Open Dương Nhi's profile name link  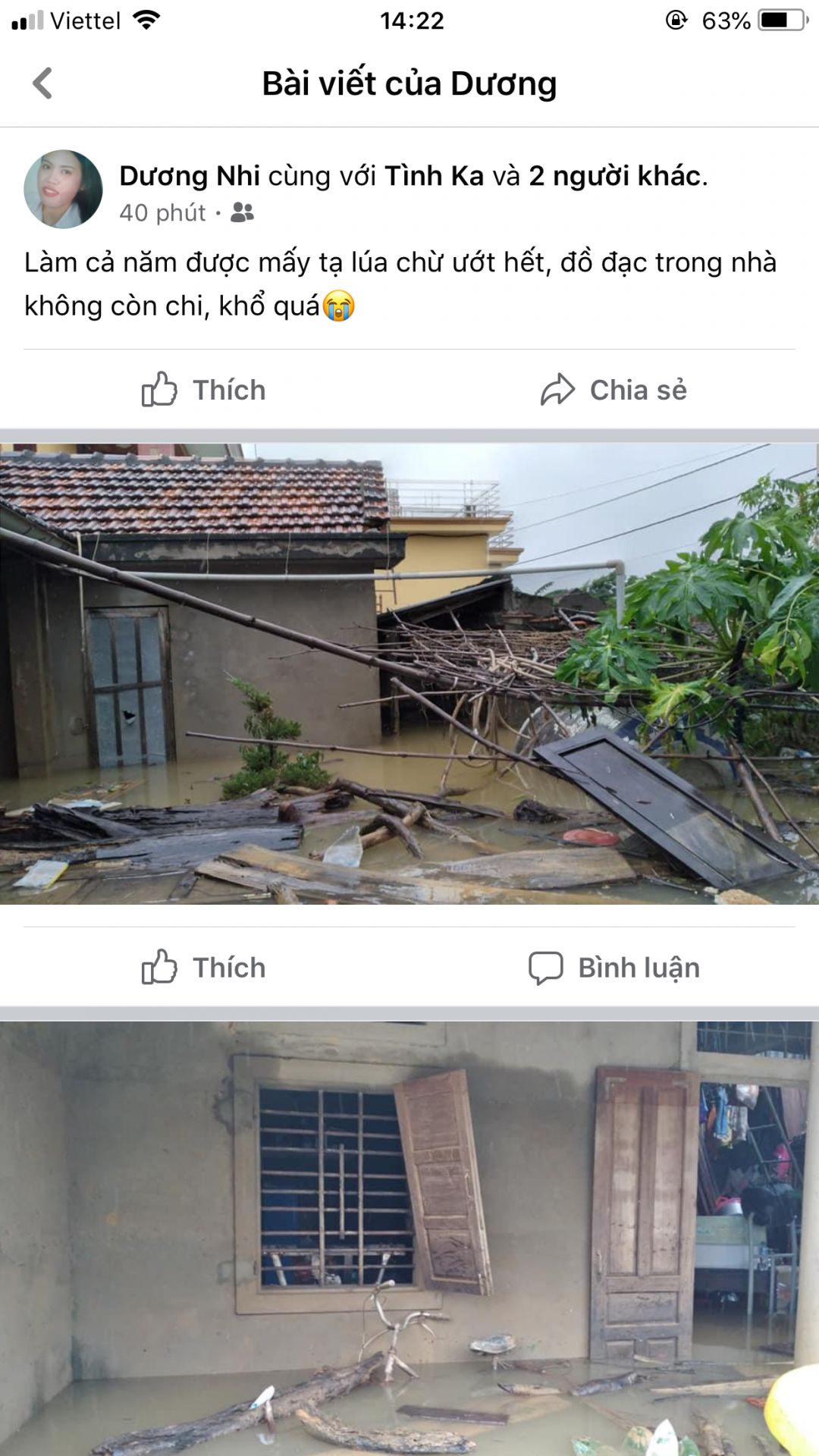(x=190, y=176)
